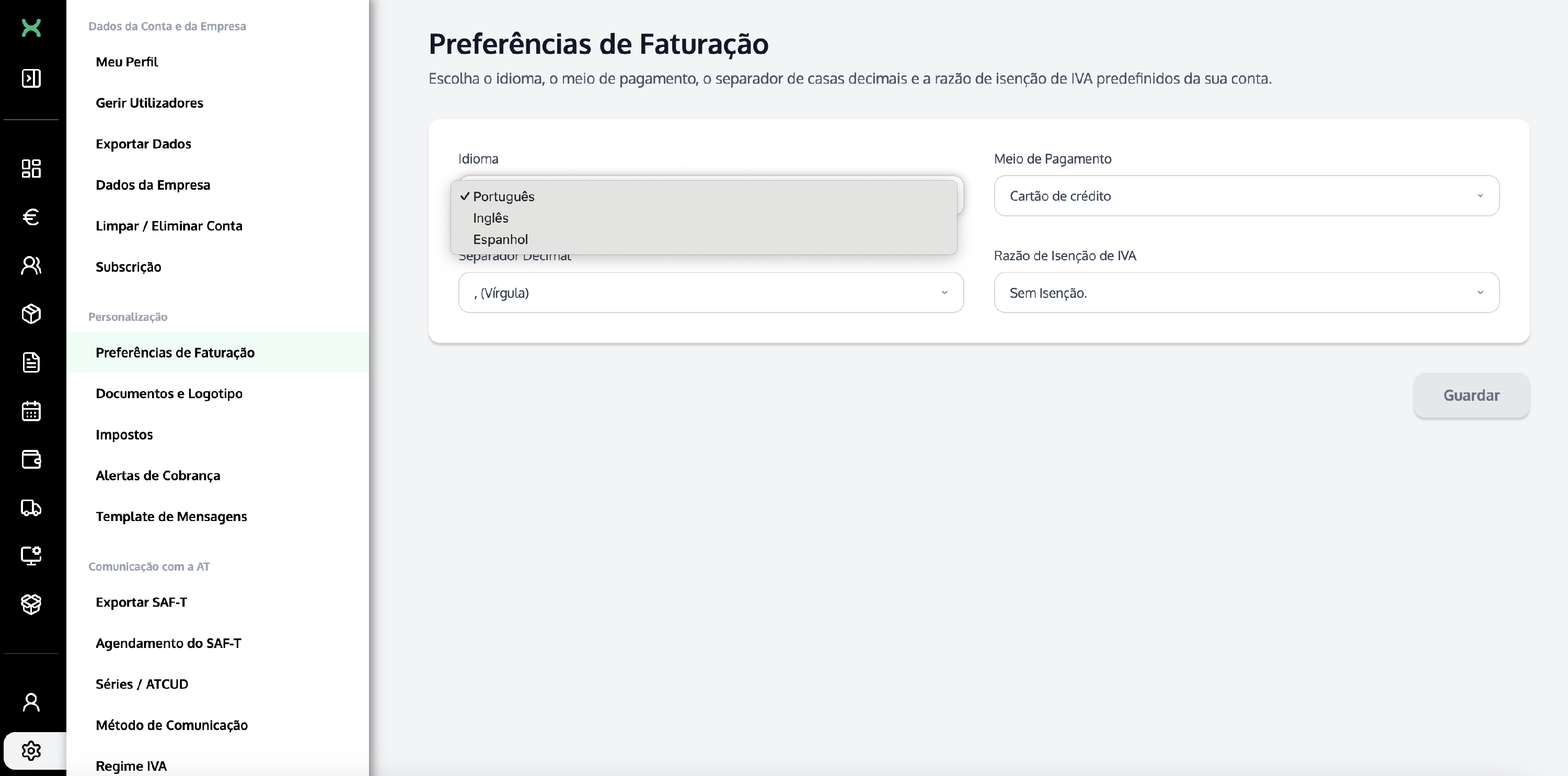1568x776 pixels.
Task: Open the dashboard grid icon
Action: 31,169
